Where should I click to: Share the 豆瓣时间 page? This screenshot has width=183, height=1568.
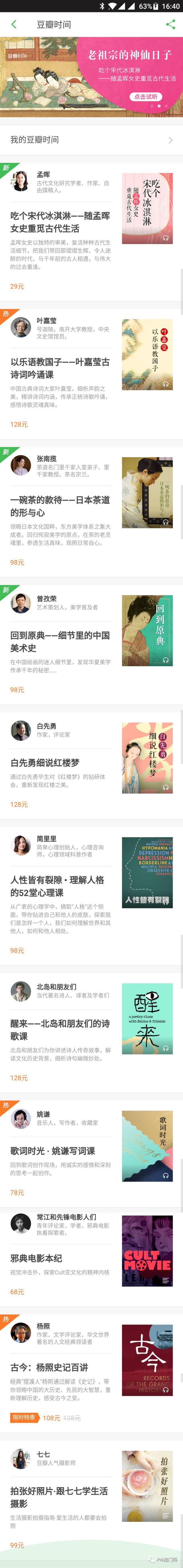point(170,24)
